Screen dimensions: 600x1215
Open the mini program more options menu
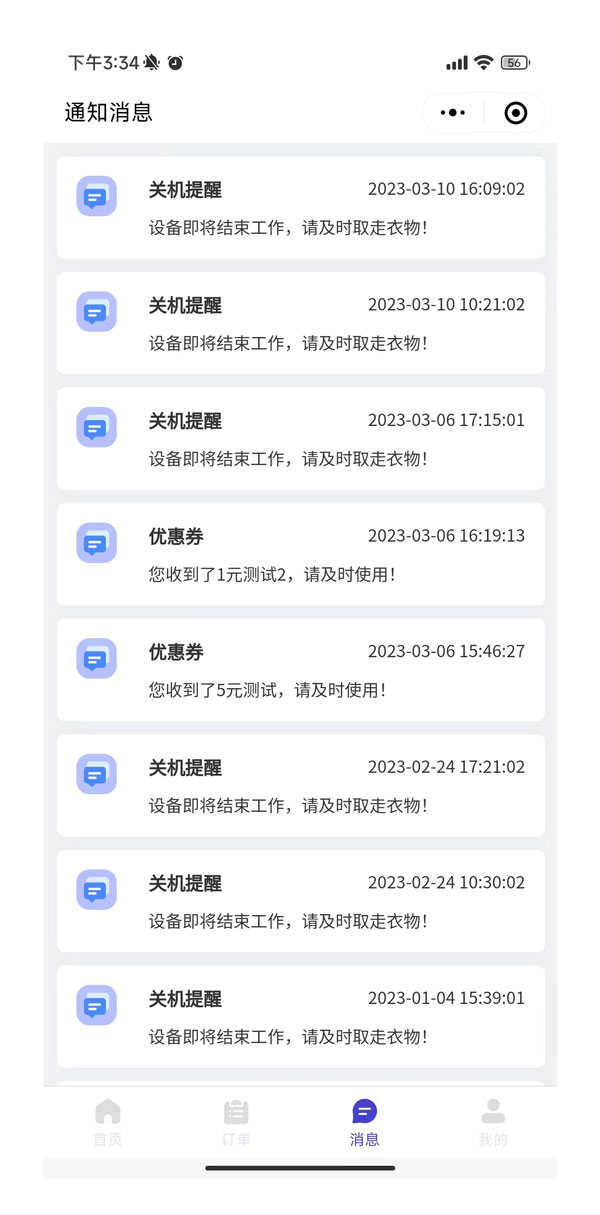click(x=454, y=113)
